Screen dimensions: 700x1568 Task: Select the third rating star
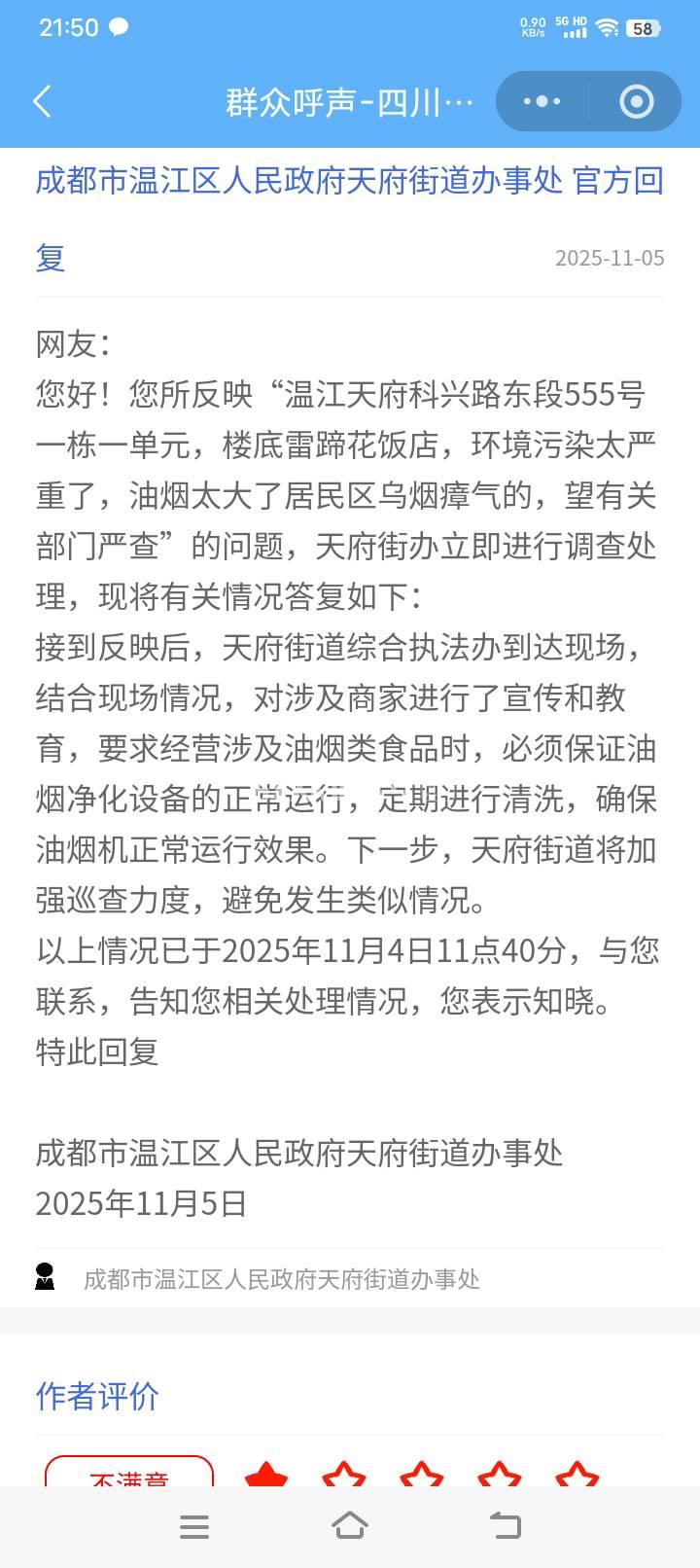422,1477
